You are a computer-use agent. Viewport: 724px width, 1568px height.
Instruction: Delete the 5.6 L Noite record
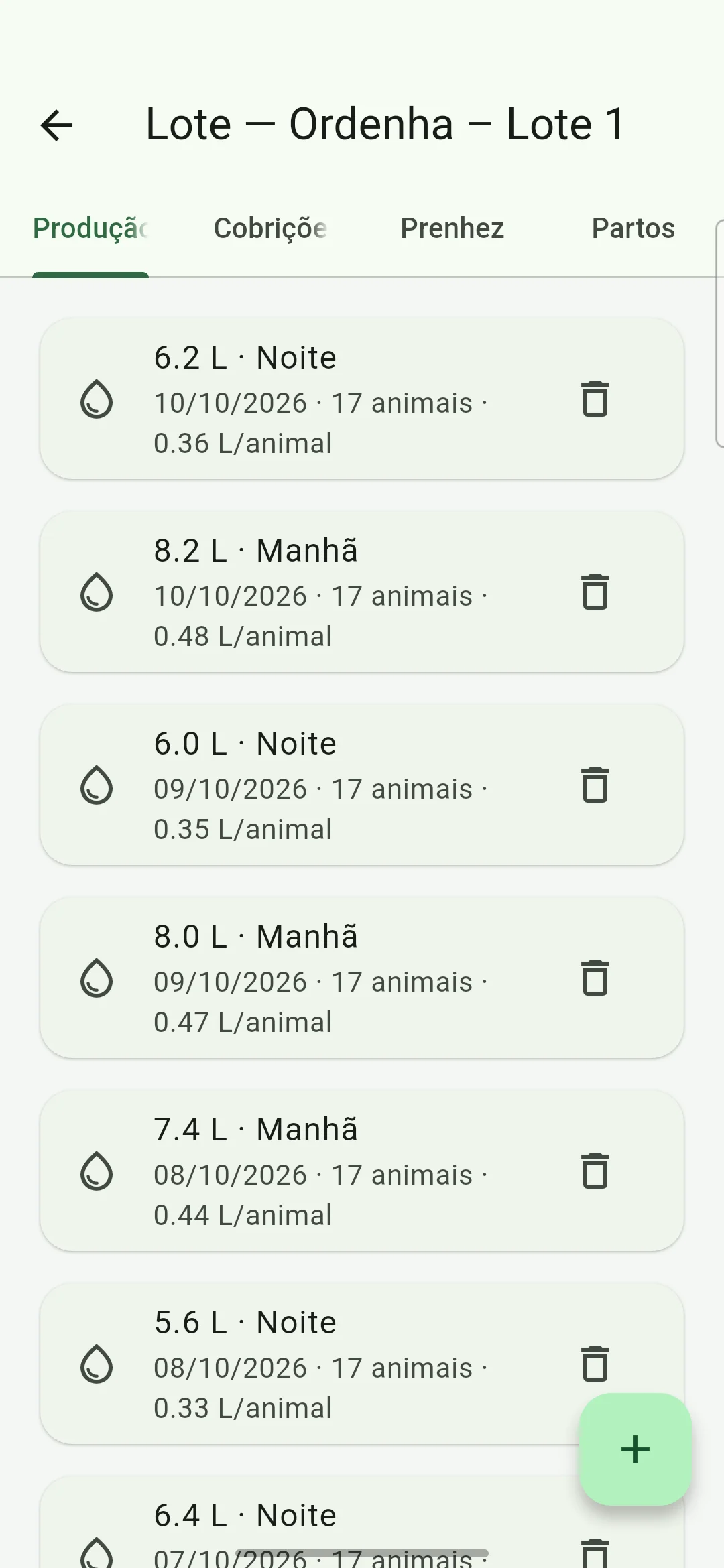click(595, 1364)
